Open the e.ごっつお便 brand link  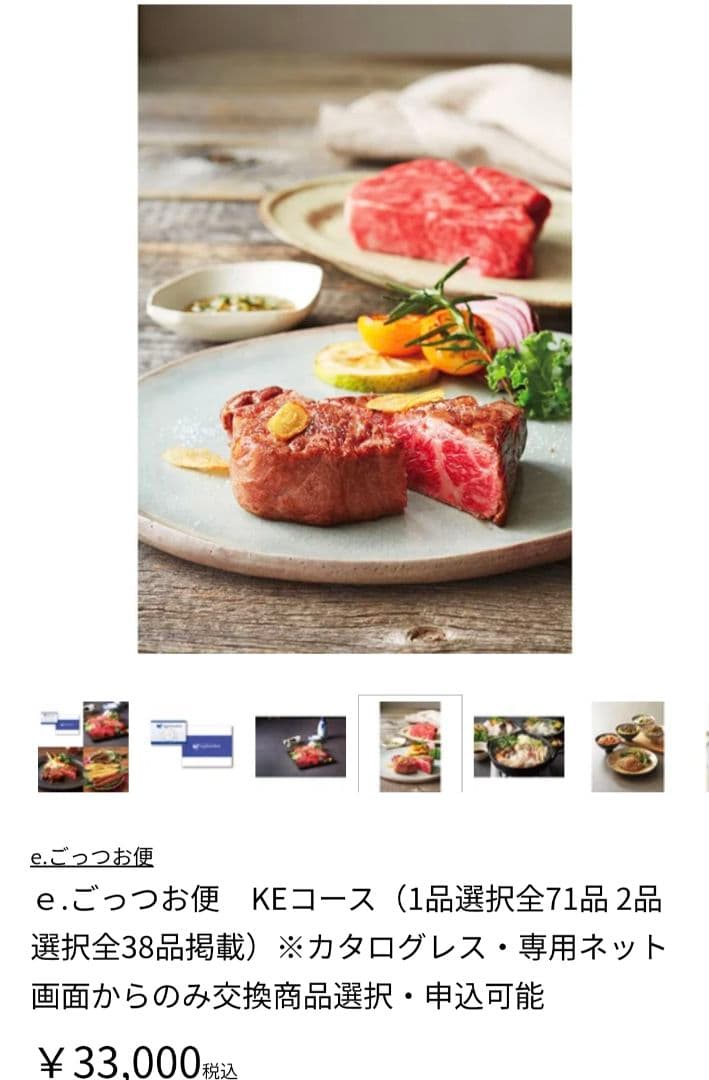[x=91, y=857]
